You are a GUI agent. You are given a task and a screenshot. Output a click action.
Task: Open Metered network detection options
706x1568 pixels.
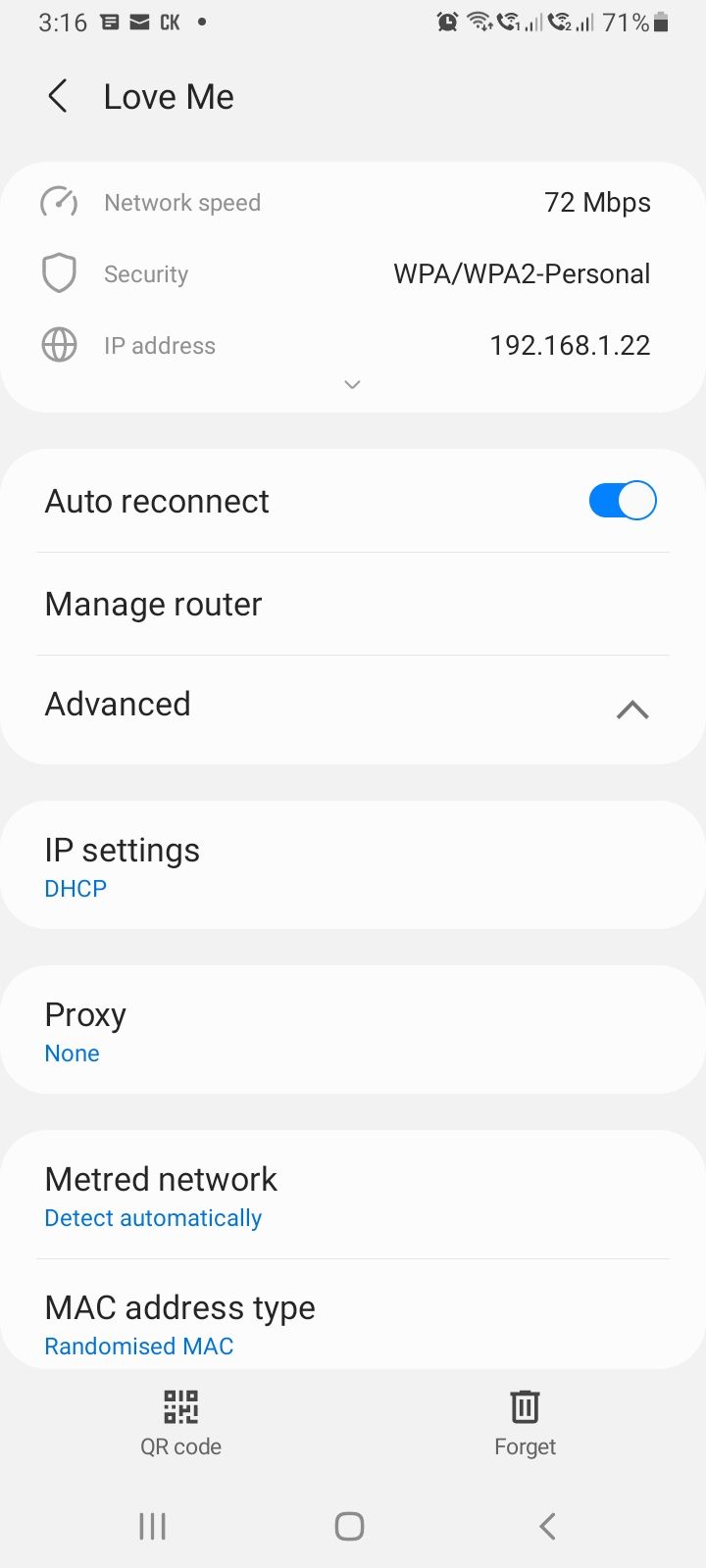(x=353, y=1194)
